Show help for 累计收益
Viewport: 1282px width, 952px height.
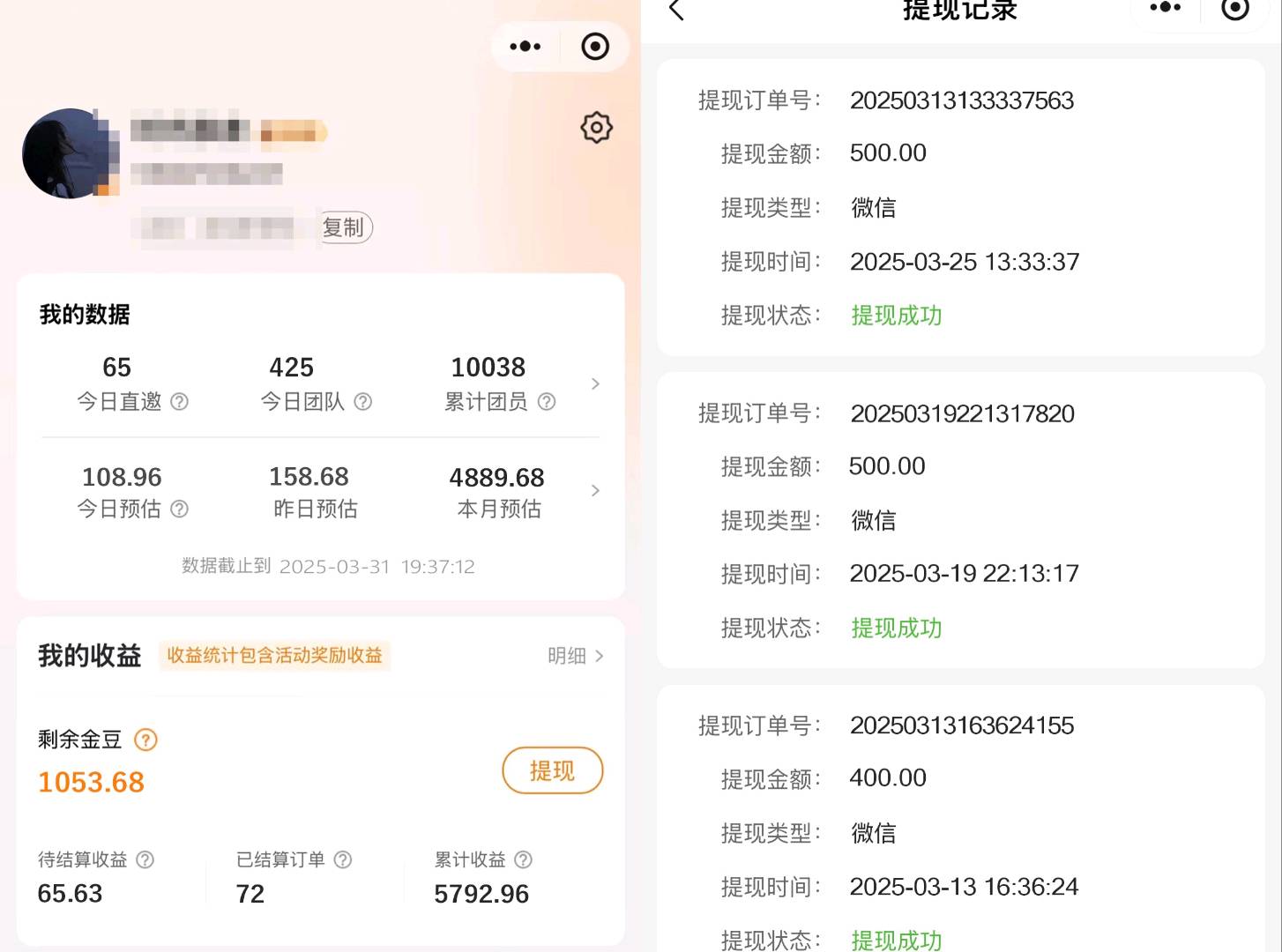point(523,859)
